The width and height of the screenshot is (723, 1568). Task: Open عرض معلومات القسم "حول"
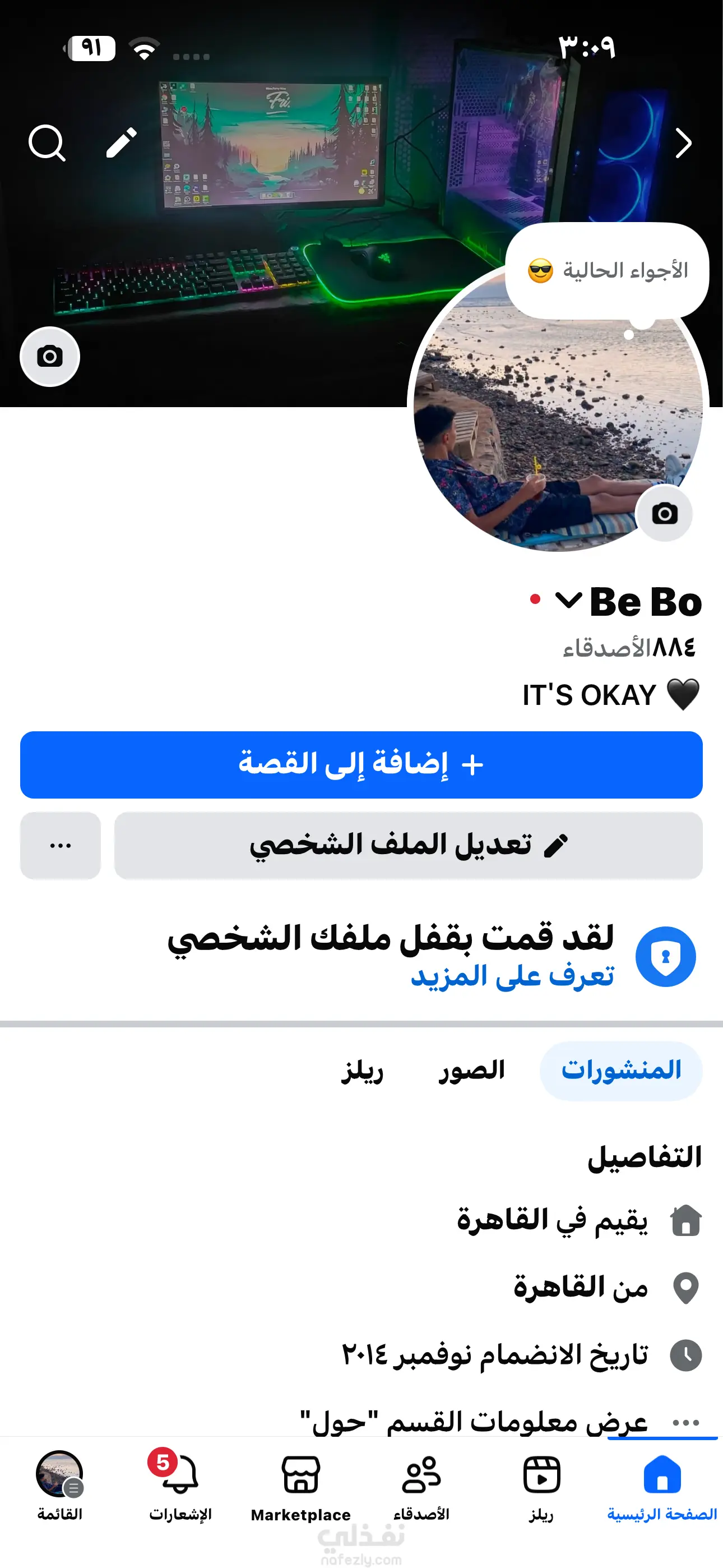[x=475, y=1422]
